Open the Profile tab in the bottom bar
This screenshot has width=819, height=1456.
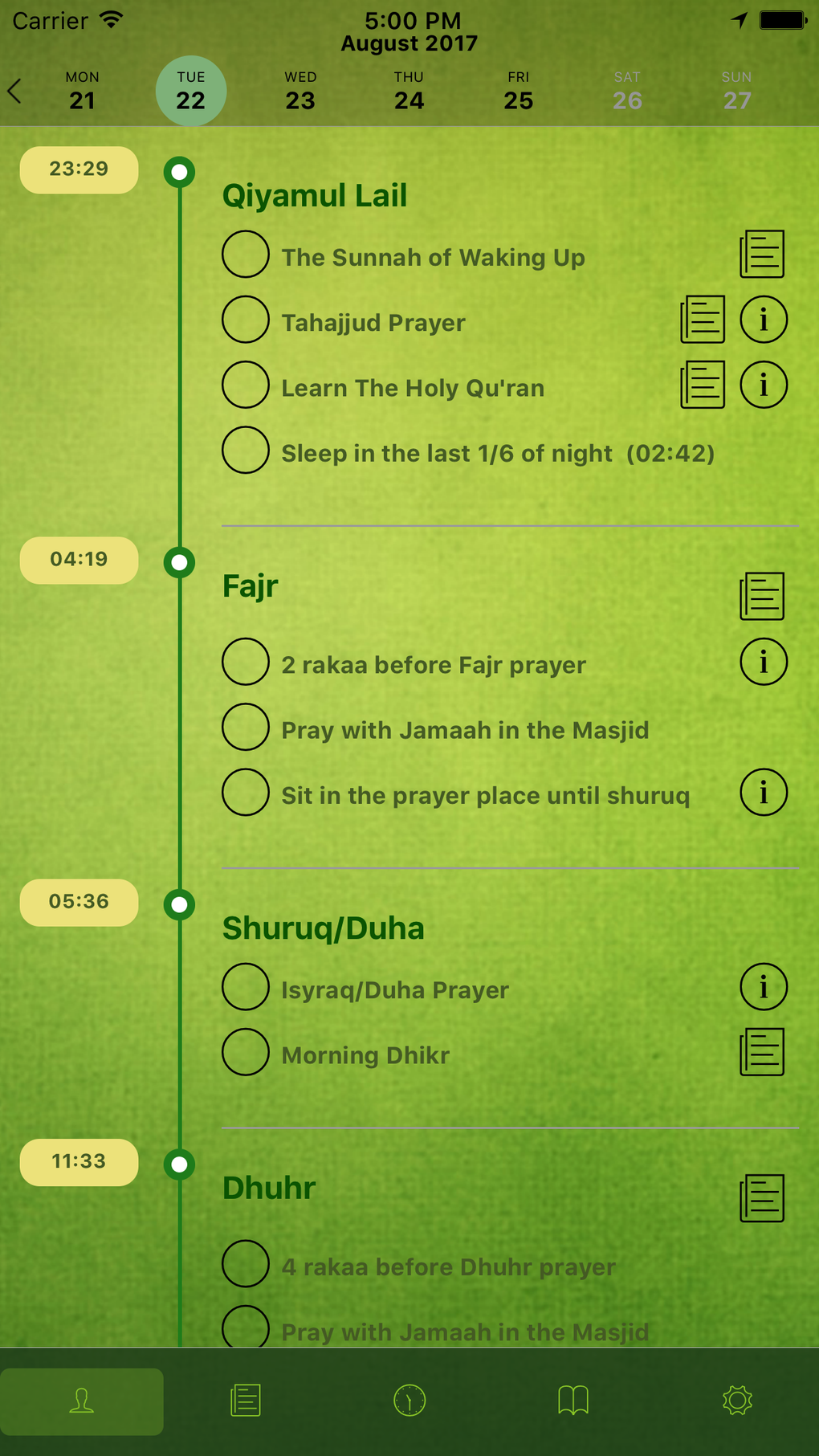[x=81, y=1401]
